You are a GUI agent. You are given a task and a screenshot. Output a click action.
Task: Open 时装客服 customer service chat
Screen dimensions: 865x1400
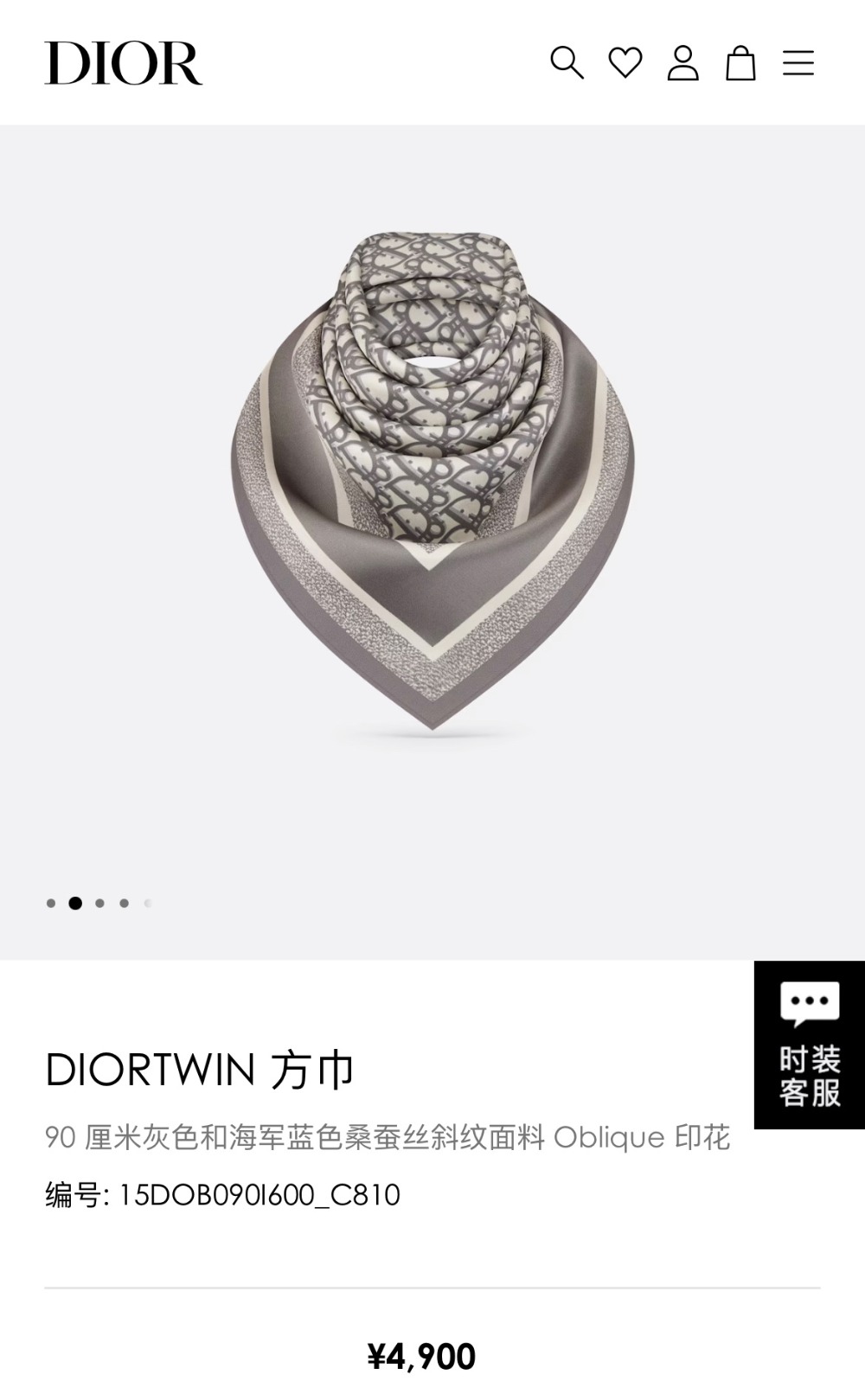point(810,1045)
